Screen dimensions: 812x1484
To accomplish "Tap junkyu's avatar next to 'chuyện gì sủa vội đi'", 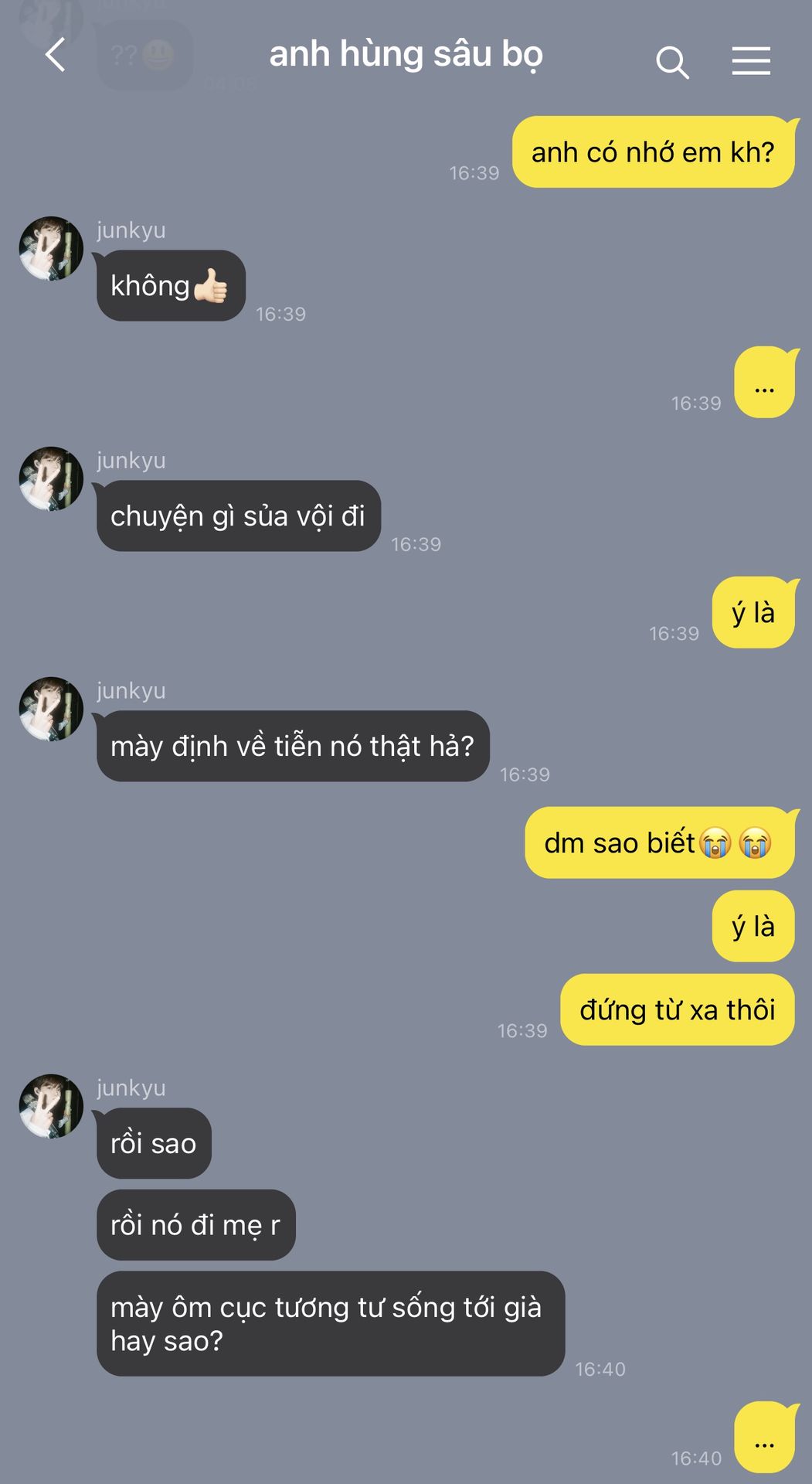I will 51,478.
